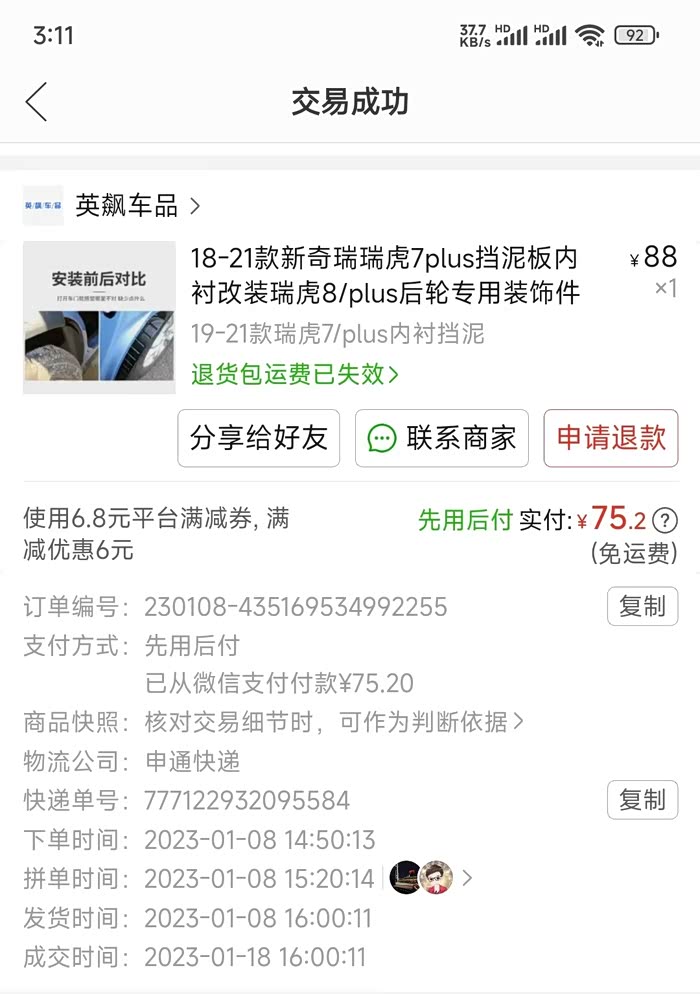Open the question mark next to 实付
700x994 pixels.
(x=664, y=520)
